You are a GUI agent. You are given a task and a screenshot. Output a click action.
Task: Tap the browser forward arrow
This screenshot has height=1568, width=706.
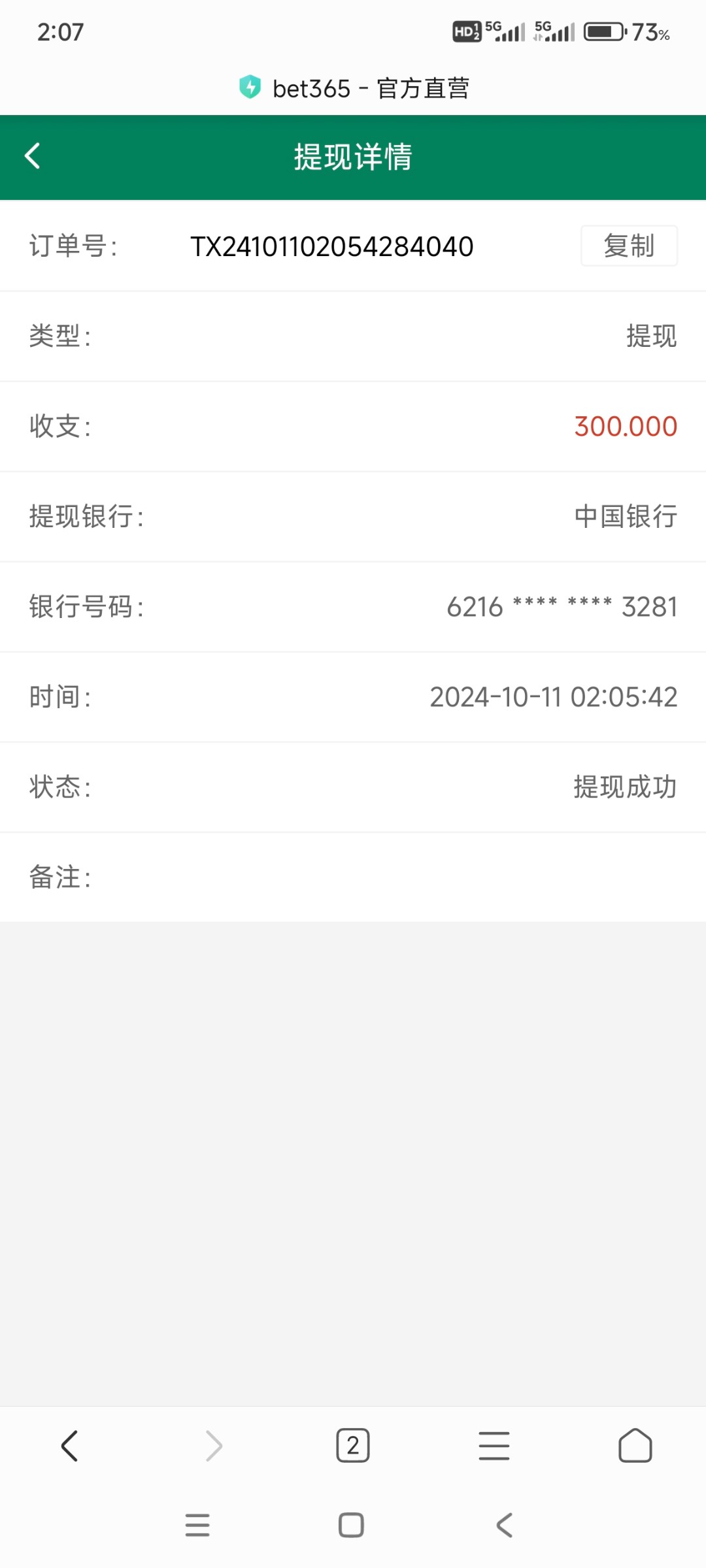(x=214, y=1446)
